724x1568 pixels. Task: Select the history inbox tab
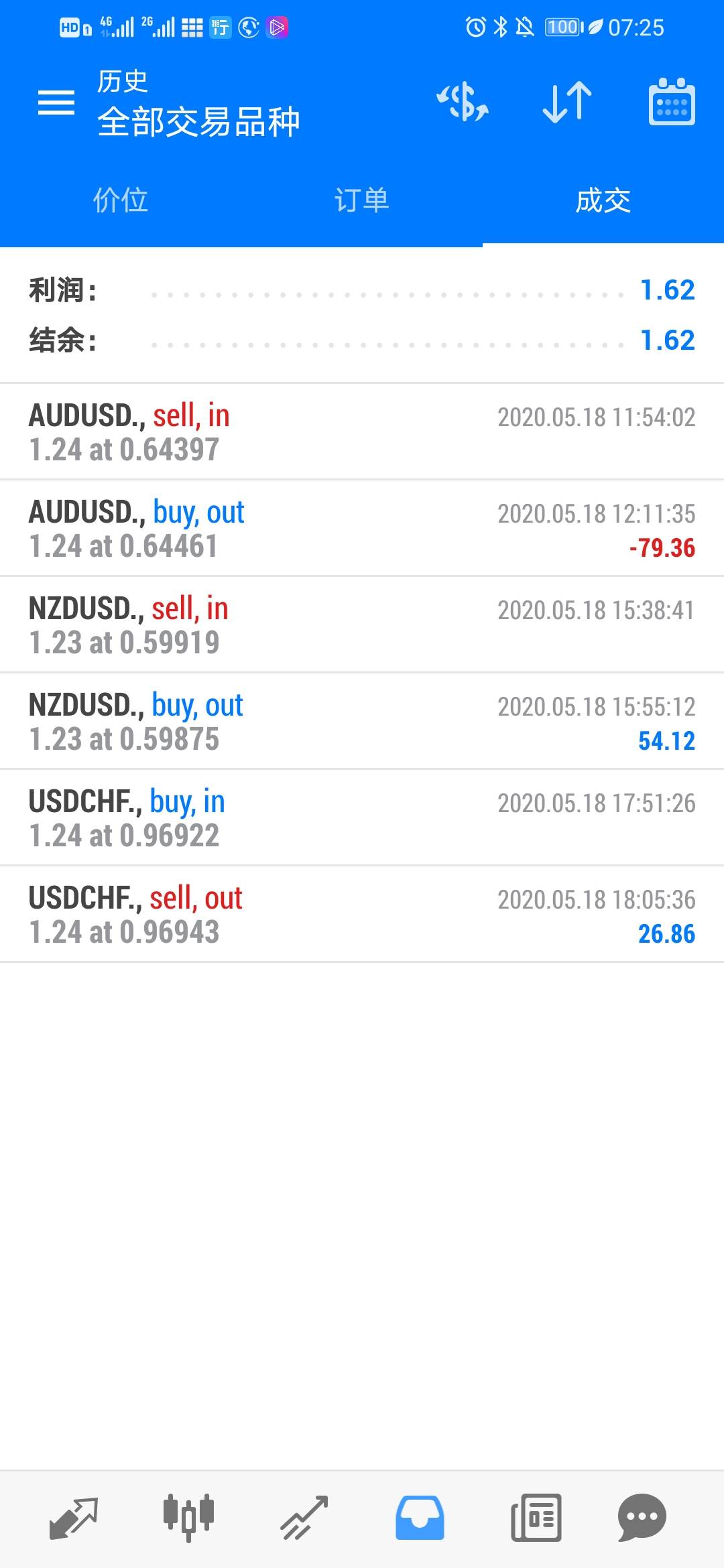[x=420, y=1518]
